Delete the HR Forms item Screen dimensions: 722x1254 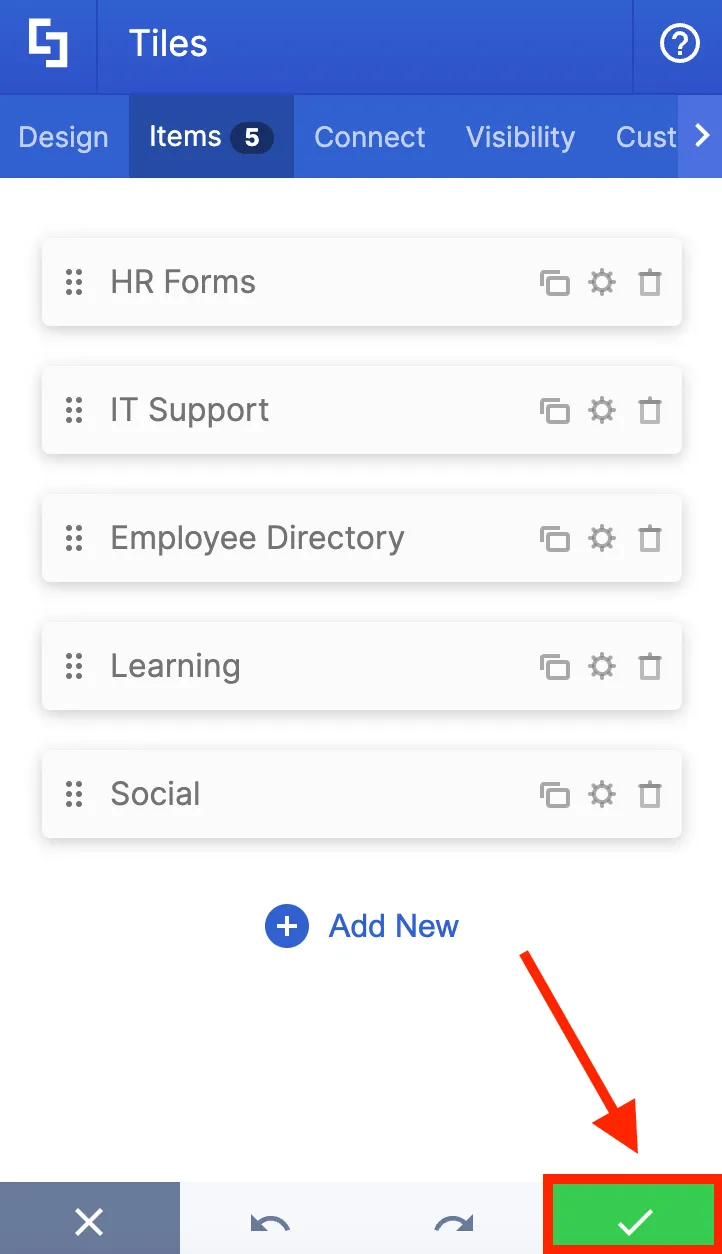650,283
